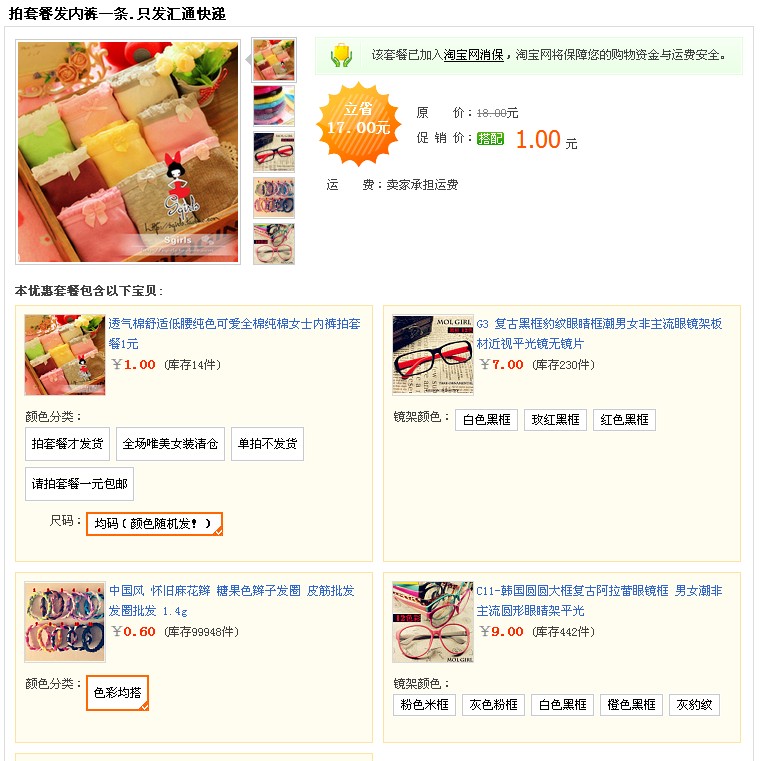
Task: Choose the 请拍套餐一元包邮 option
Action: click(79, 484)
